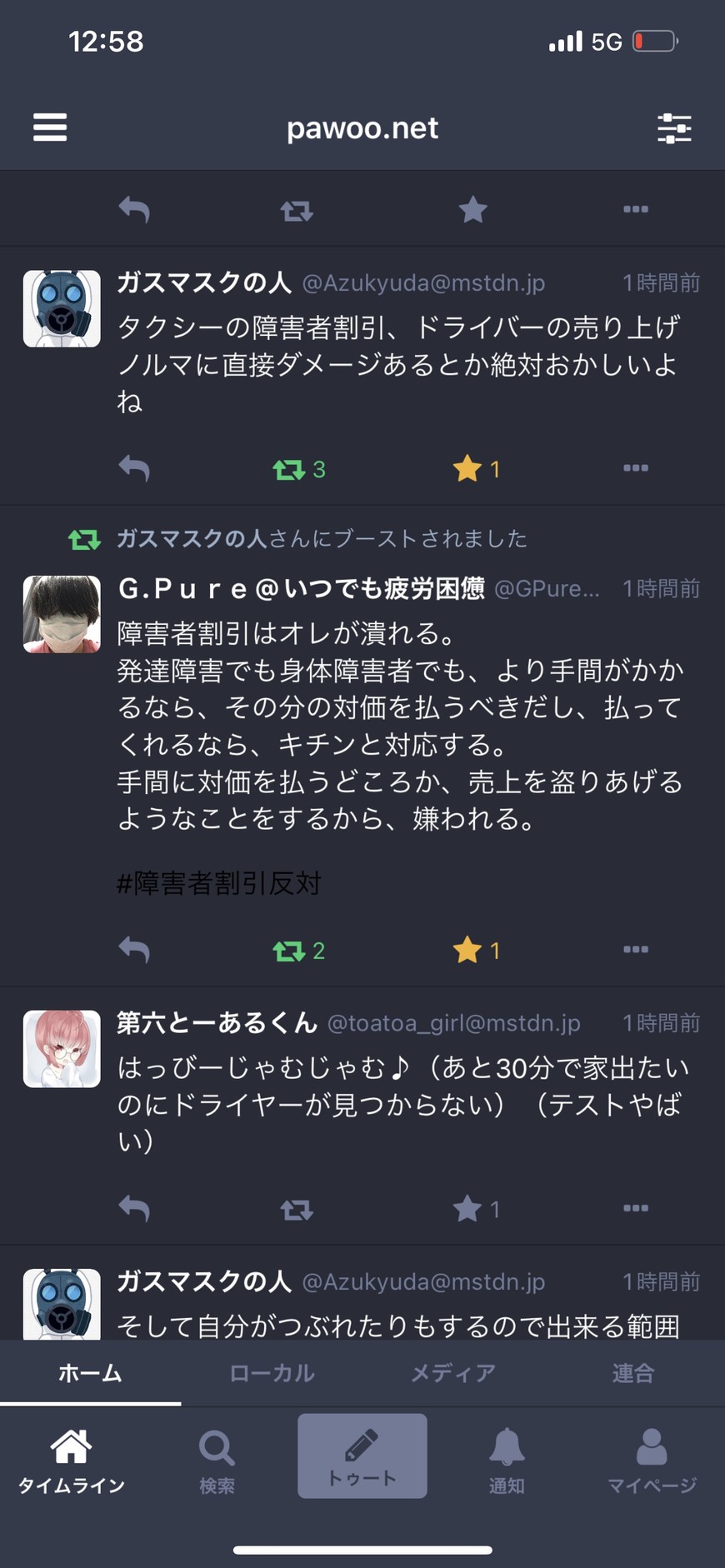Viewport: 725px width, 1568px height.
Task: Switch to the 連合 tab
Action: [633, 1373]
